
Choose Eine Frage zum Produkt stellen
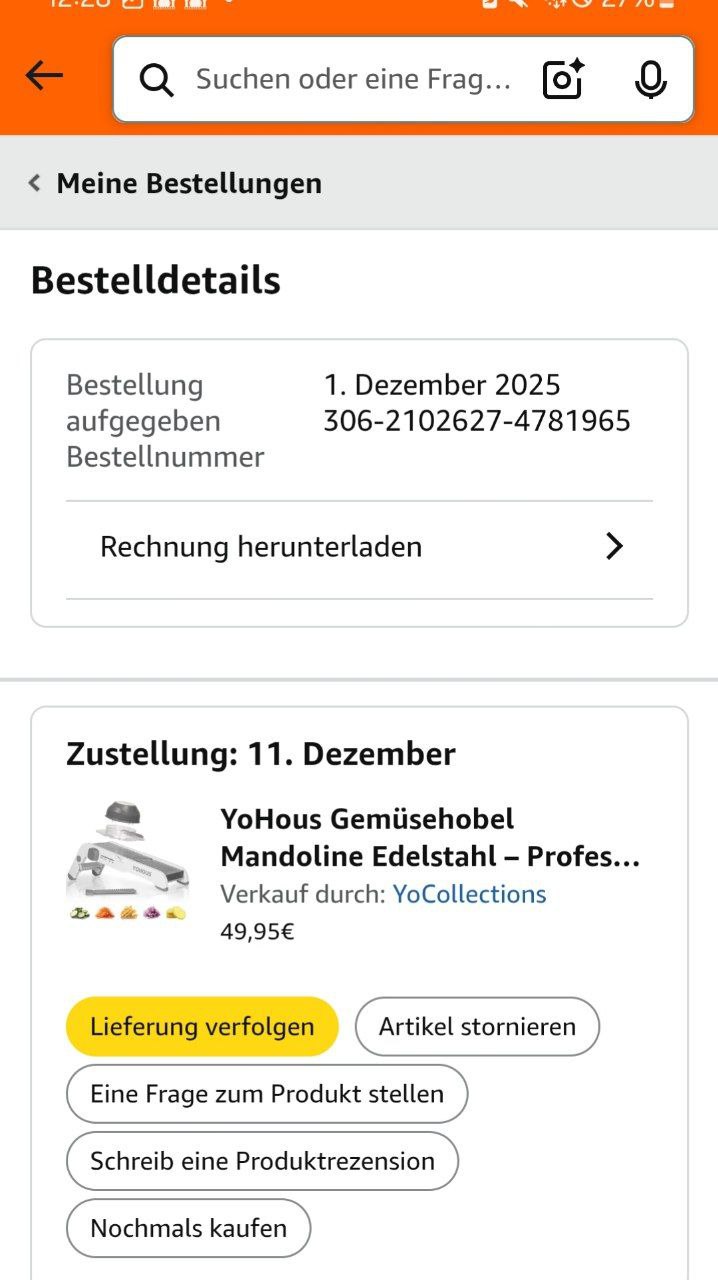(267, 1094)
